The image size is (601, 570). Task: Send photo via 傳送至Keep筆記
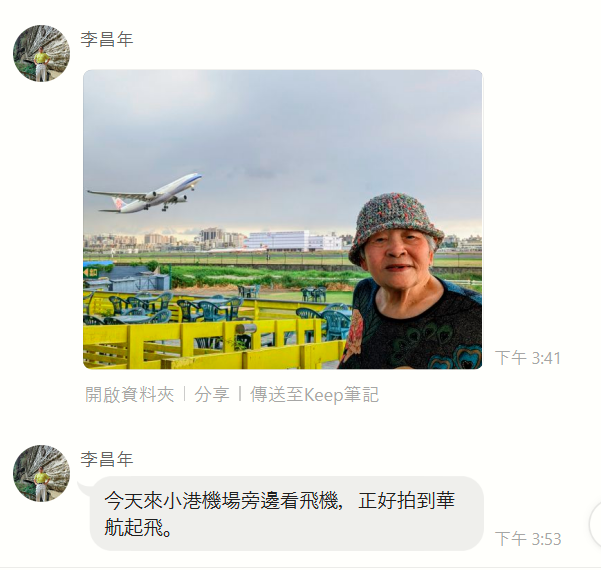314,395
